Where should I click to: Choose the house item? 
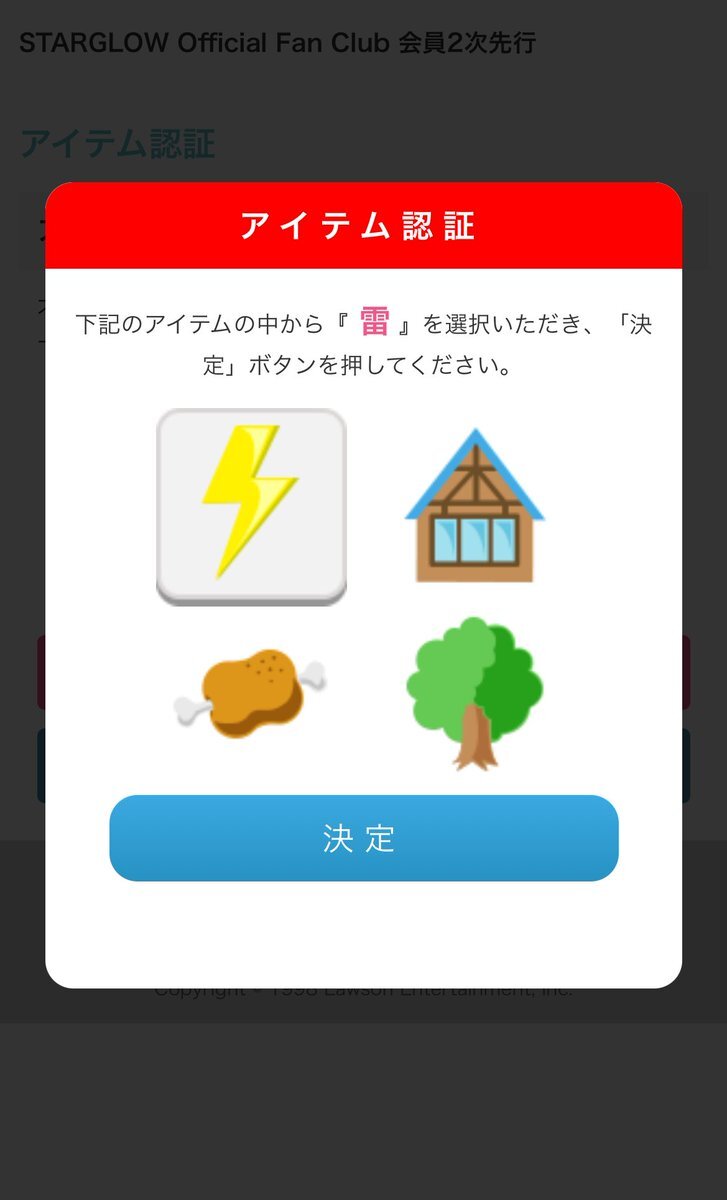tap(475, 506)
